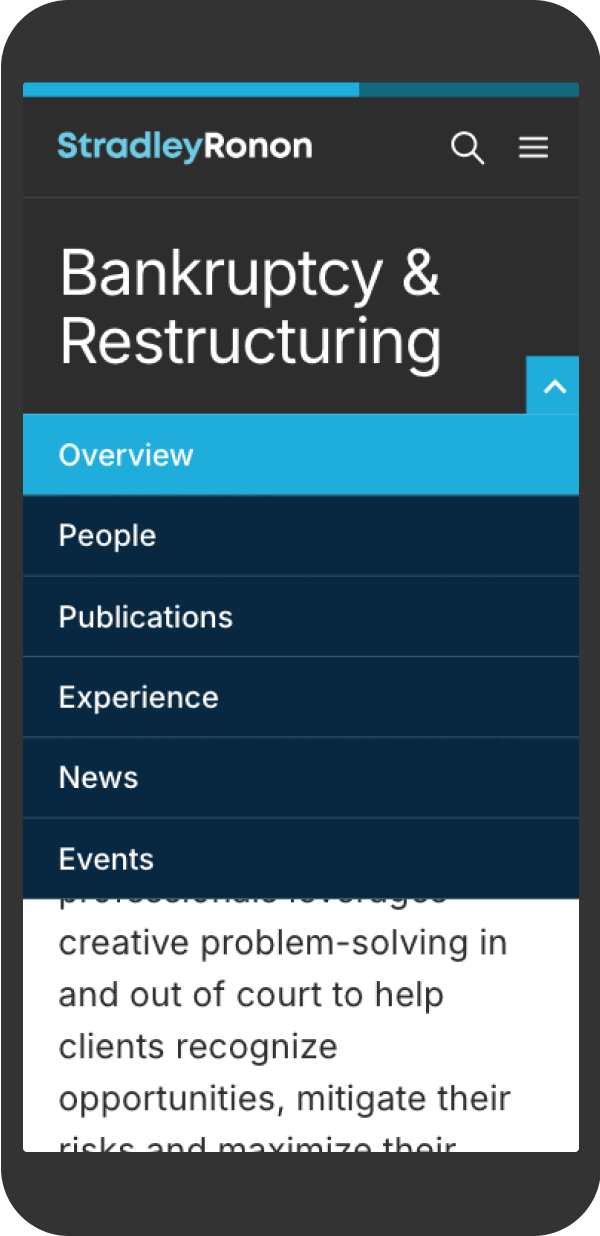View the Publications section
The image size is (600, 1236).
coord(301,617)
